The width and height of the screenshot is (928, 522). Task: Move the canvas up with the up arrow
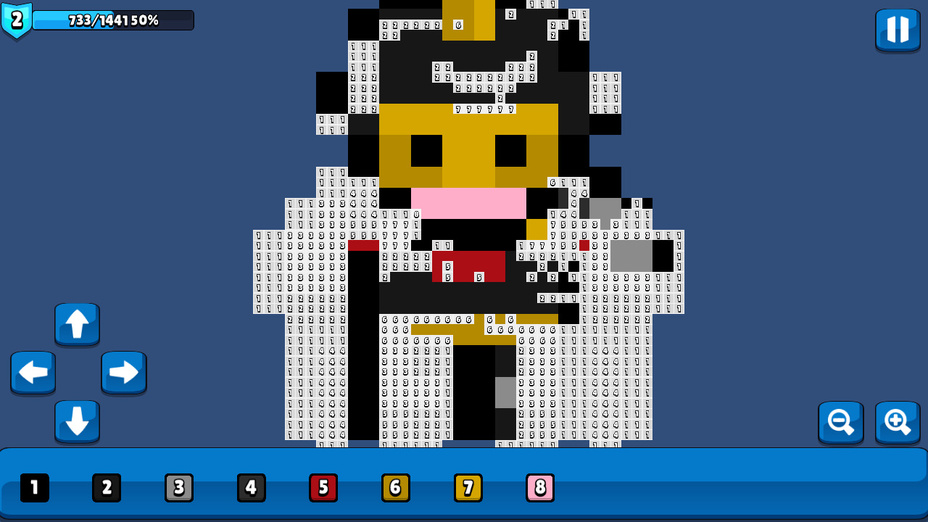pos(77,324)
